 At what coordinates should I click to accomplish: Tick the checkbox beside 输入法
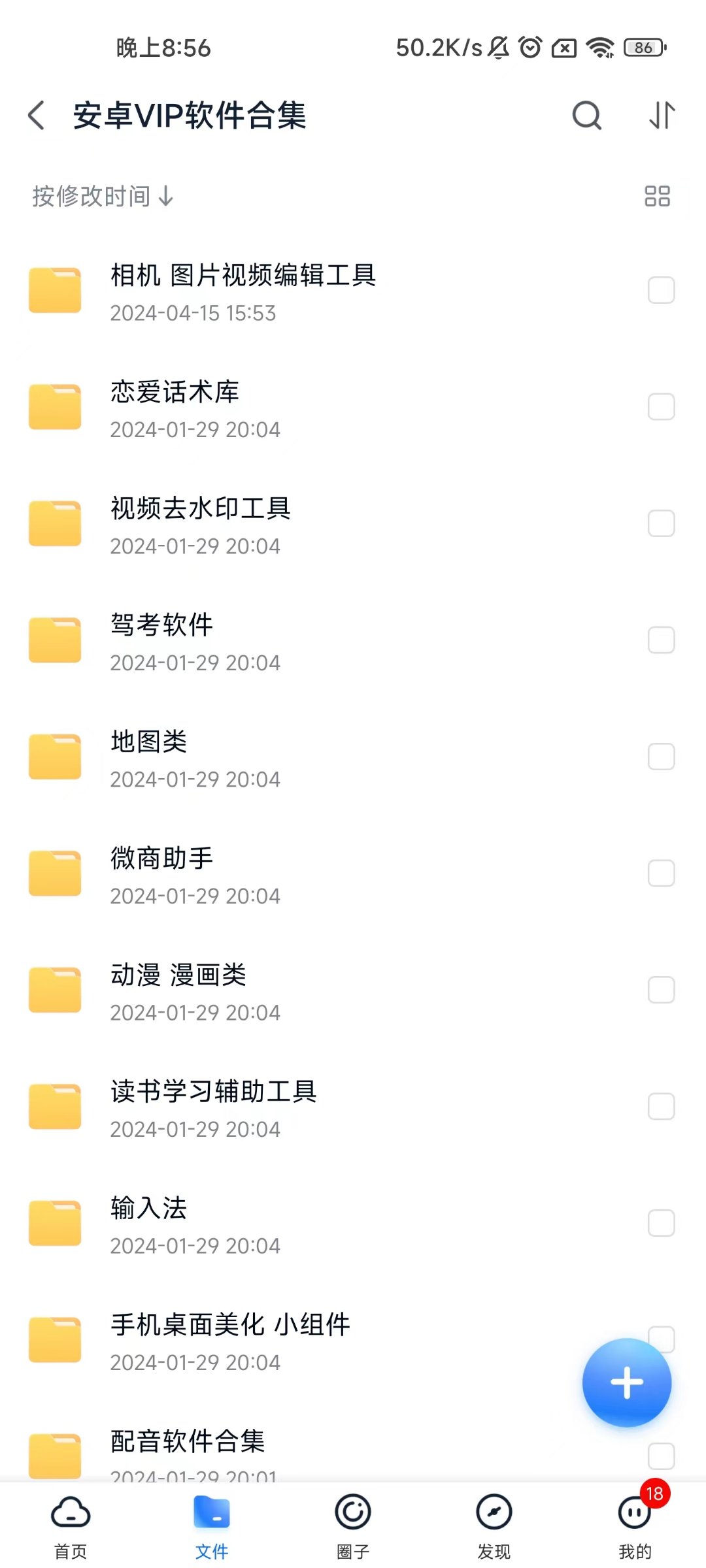(x=660, y=1224)
